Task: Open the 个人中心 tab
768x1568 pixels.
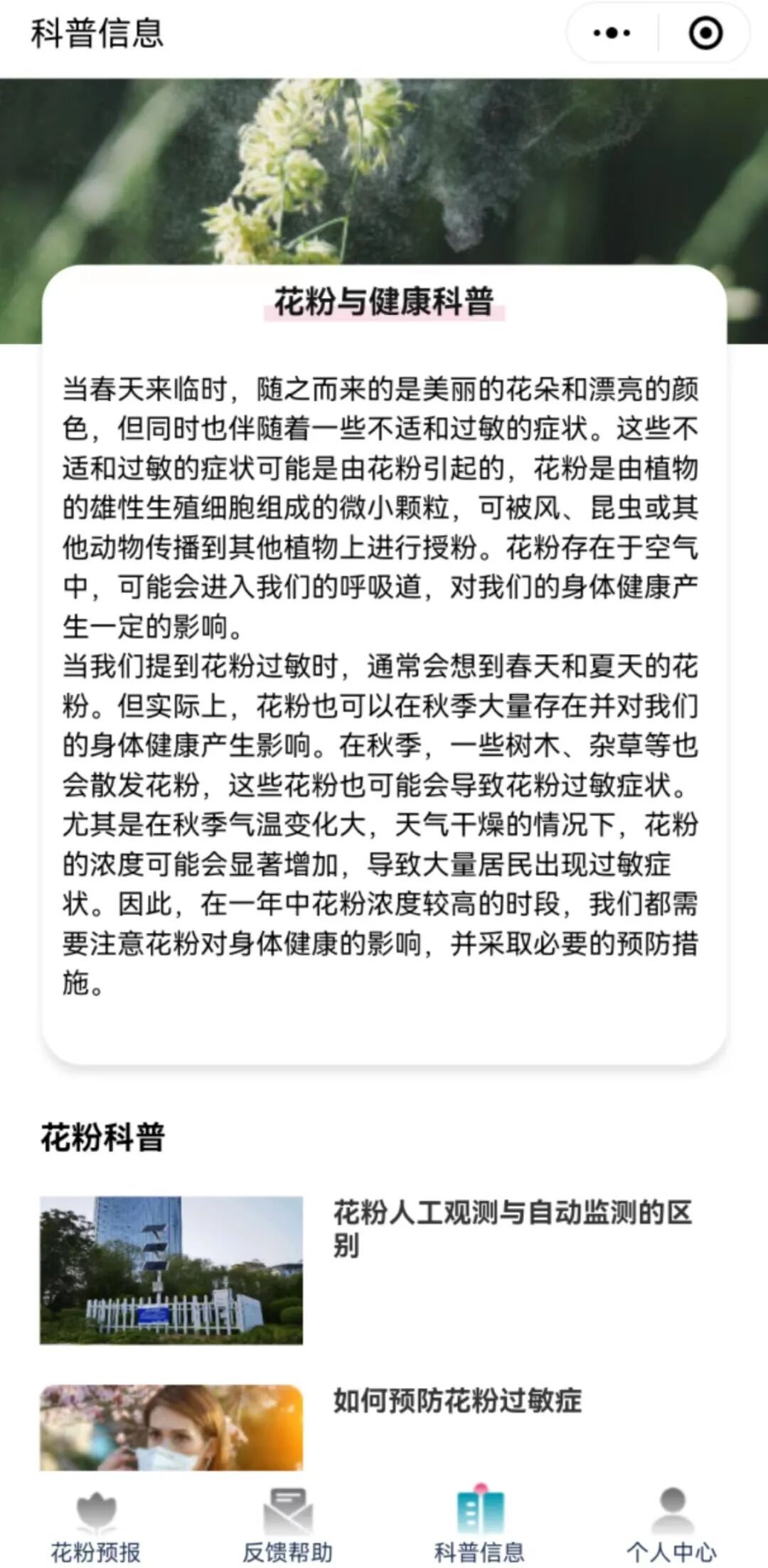Action: point(672,1525)
